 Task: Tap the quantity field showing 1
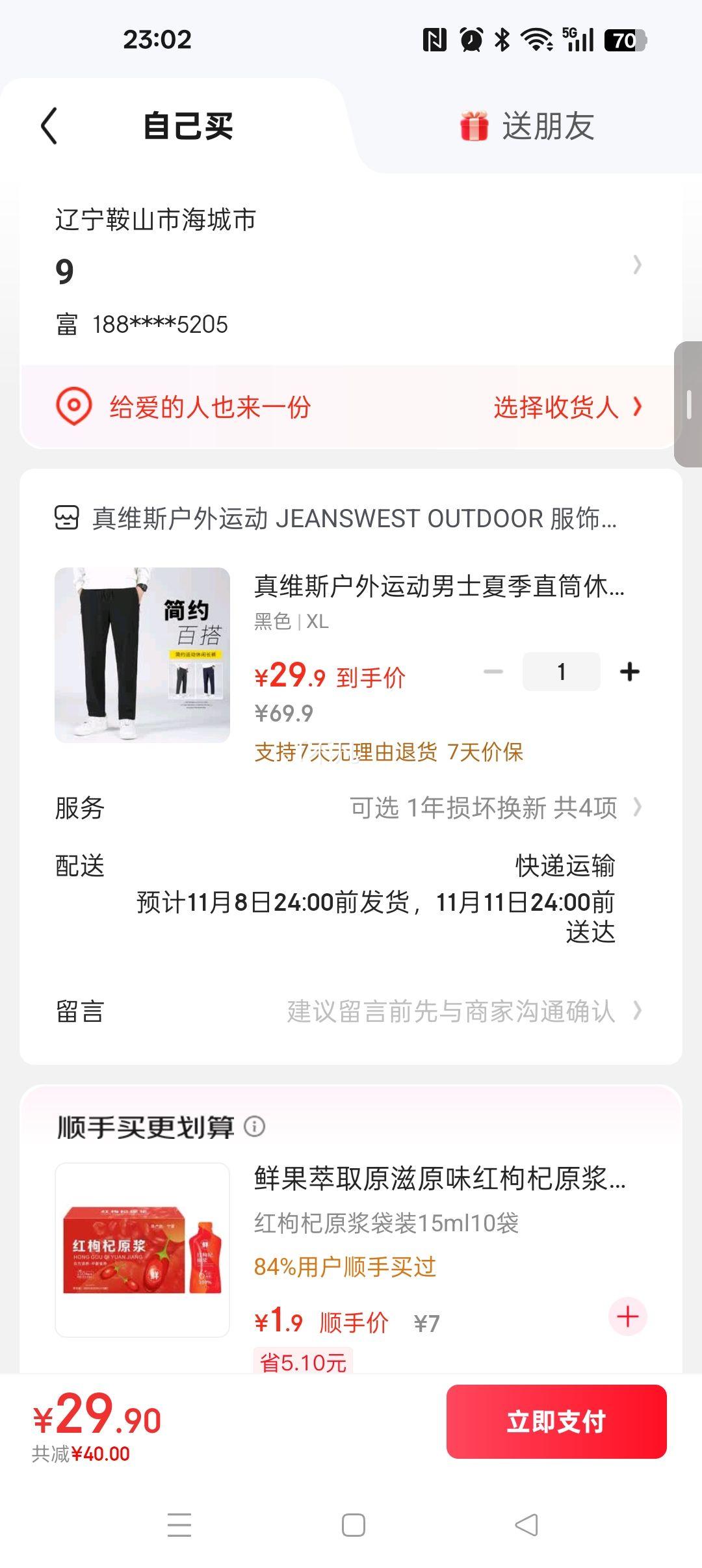(x=561, y=672)
